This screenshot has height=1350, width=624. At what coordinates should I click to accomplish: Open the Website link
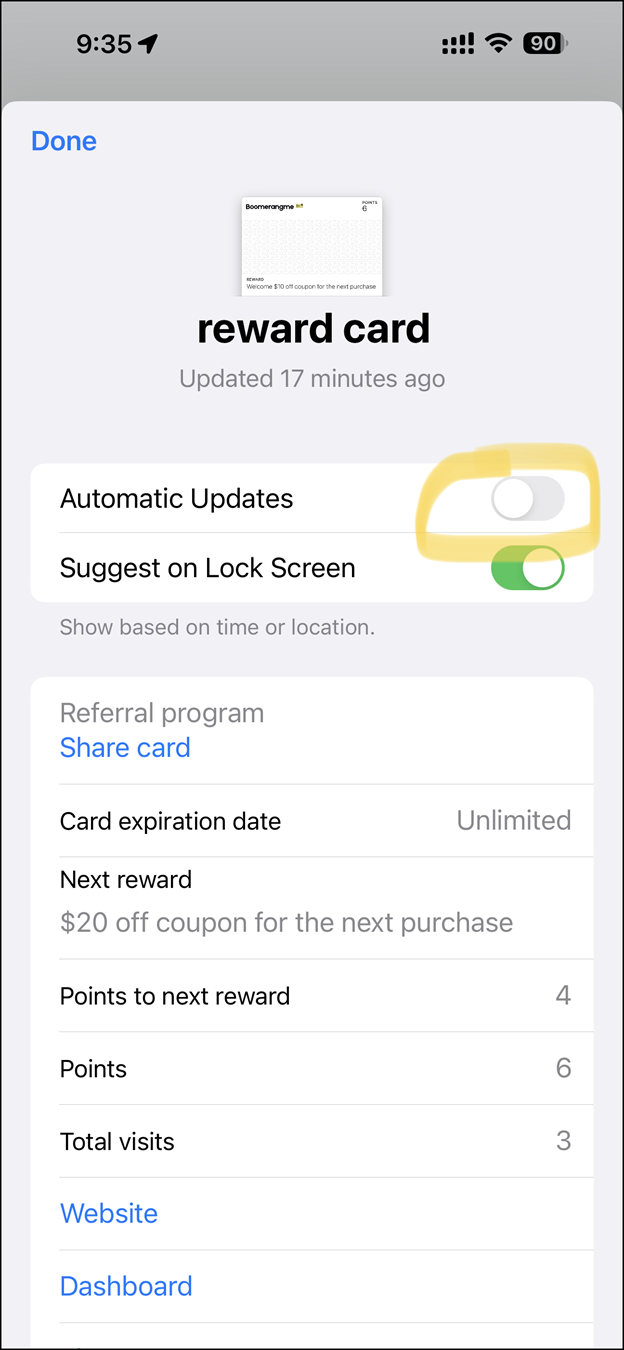click(x=109, y=1214)
